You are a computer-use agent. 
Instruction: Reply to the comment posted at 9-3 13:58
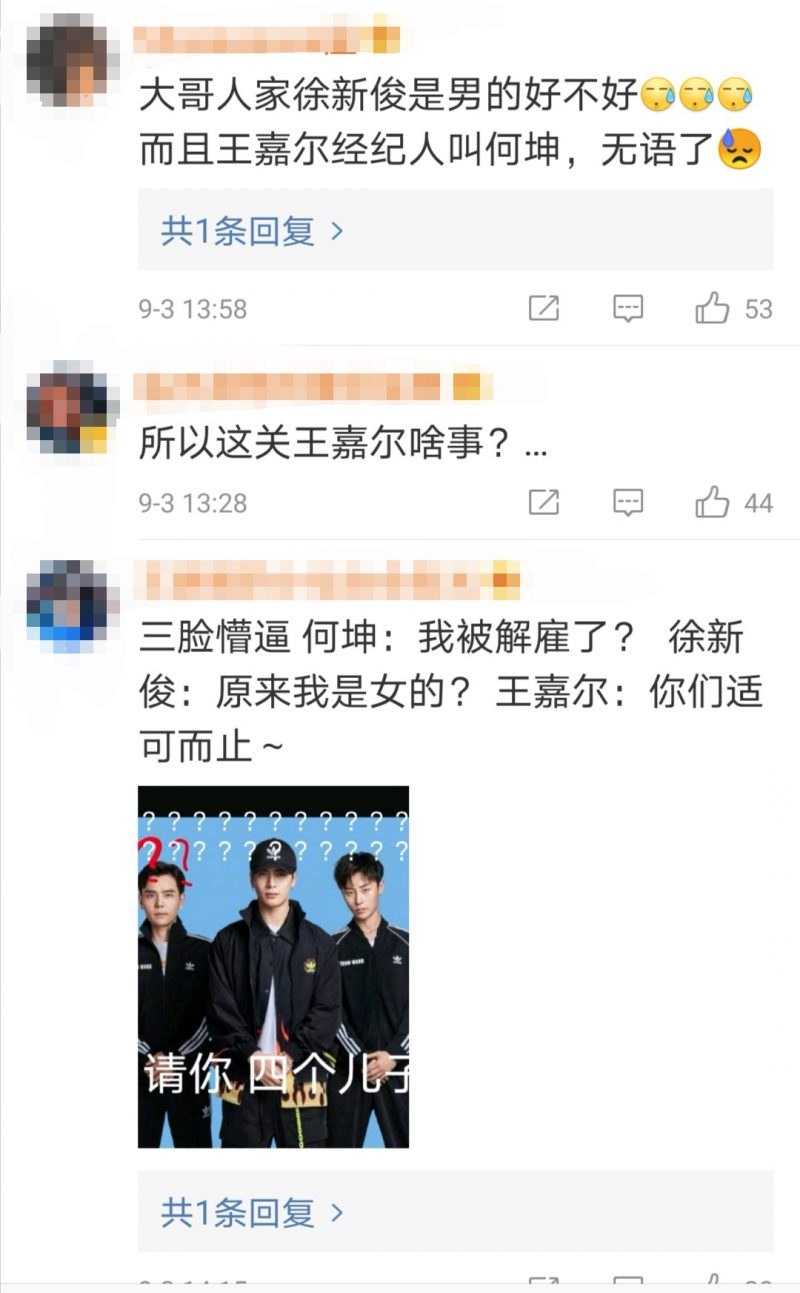point(627,309)
